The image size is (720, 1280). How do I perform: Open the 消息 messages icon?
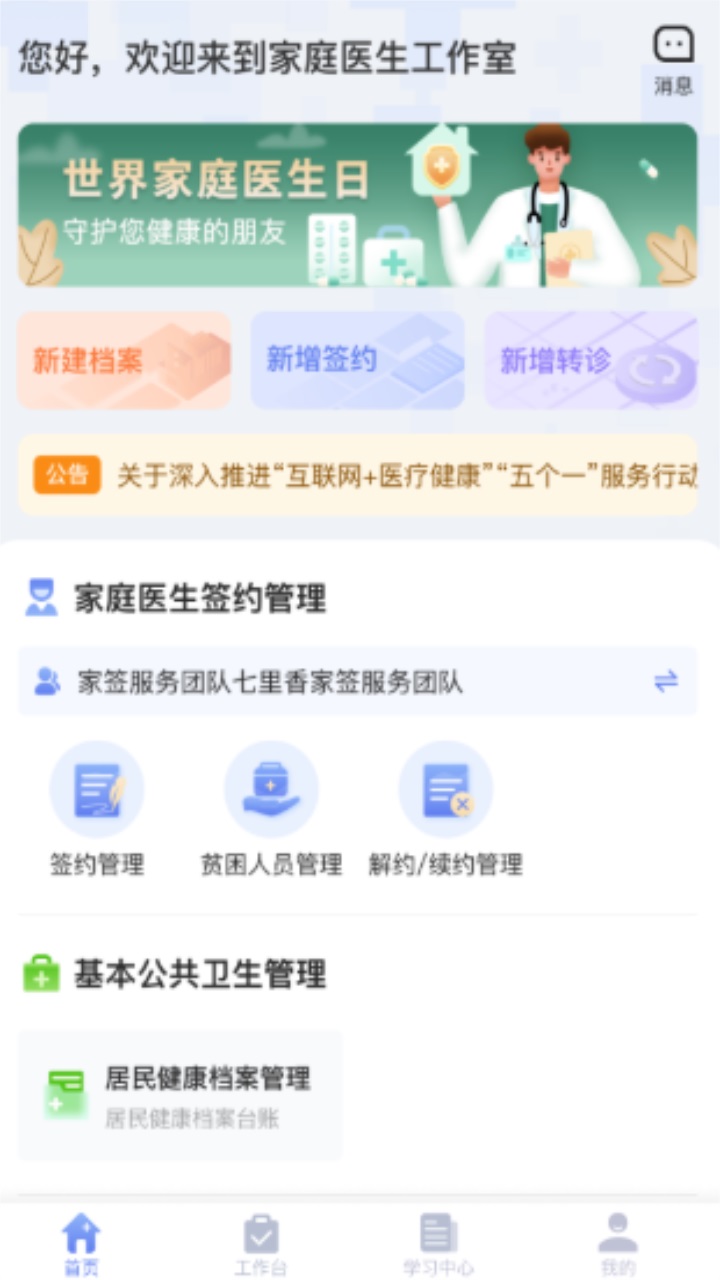click(673, 58)
